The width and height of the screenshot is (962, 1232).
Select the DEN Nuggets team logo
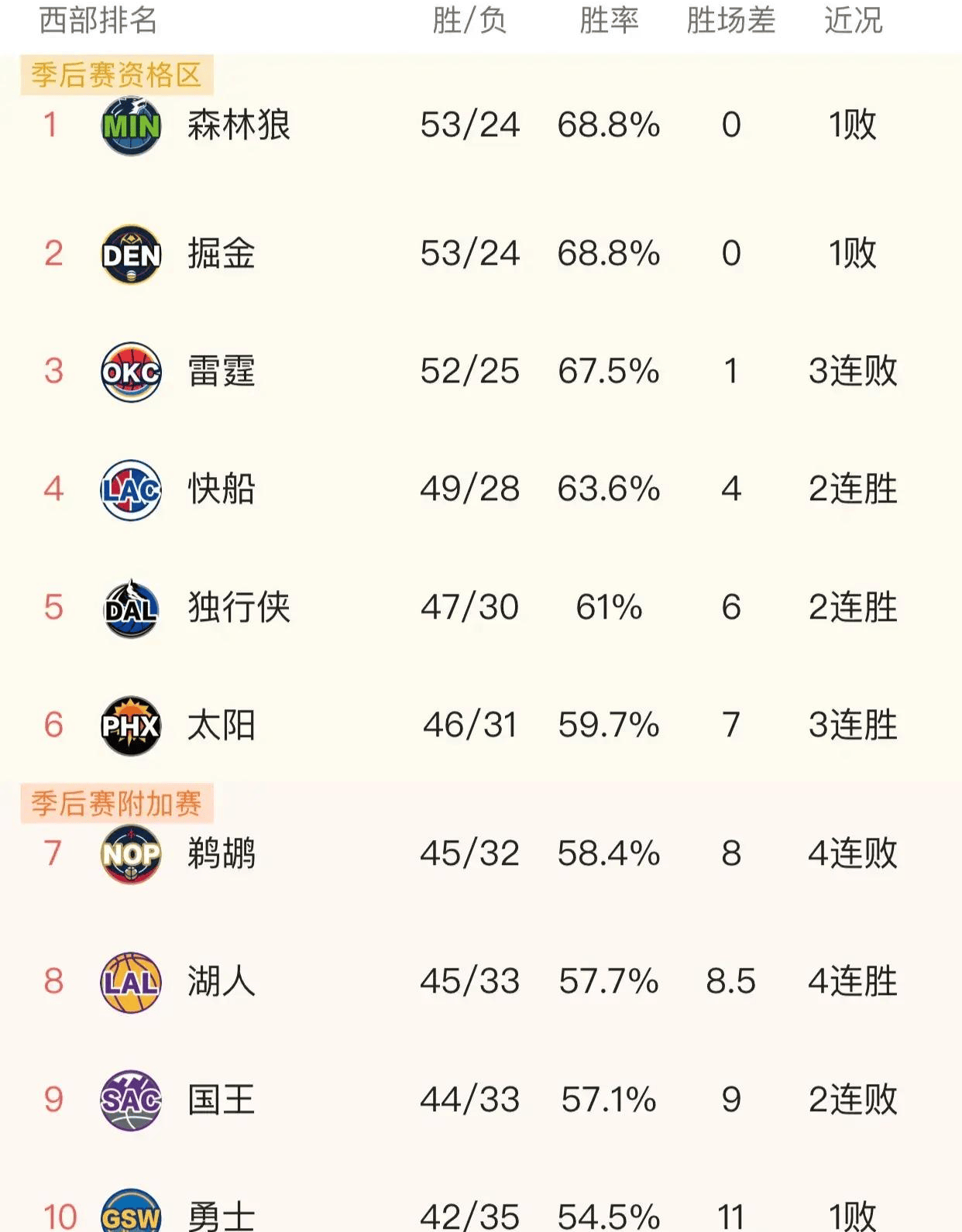pos(132,252)
